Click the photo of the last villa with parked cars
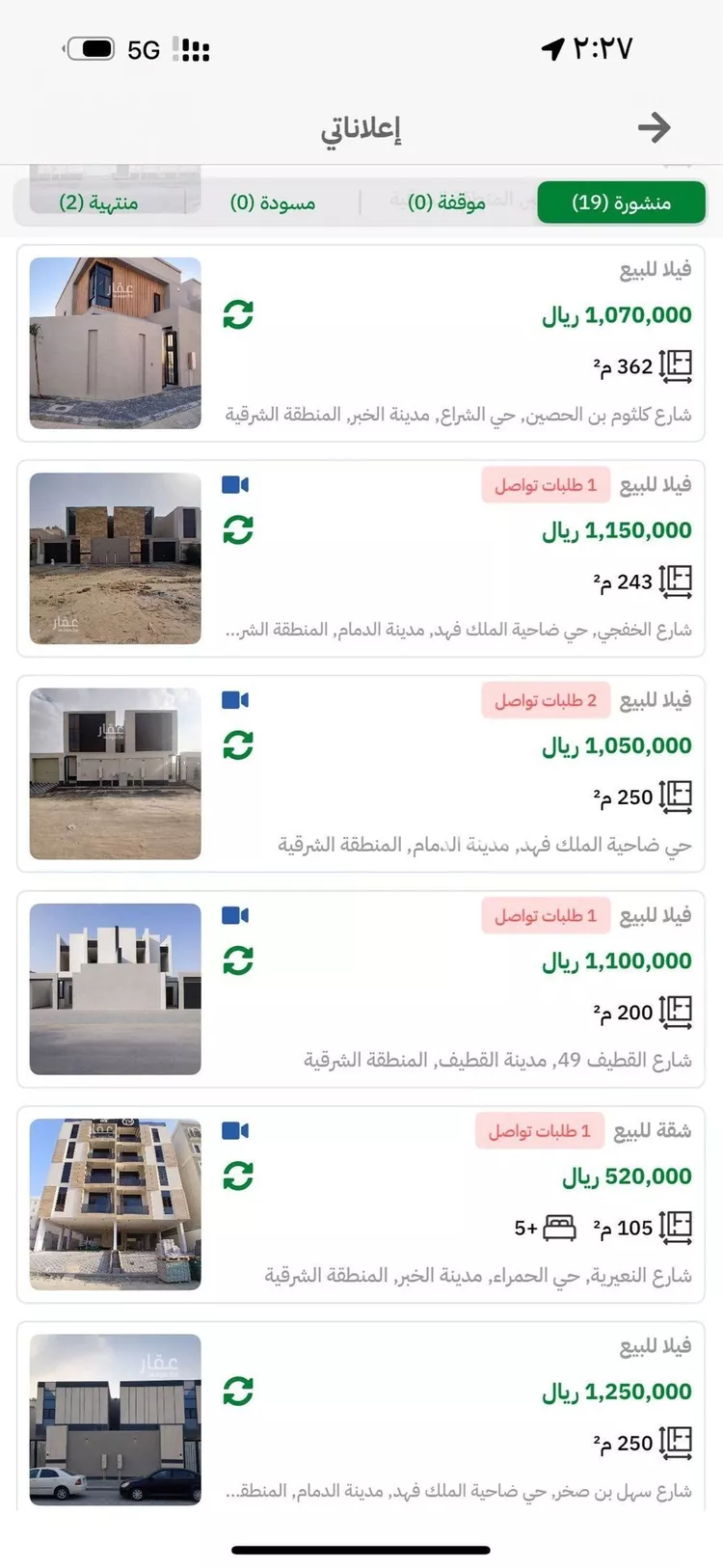723x1568 pixels. click(114, 1419)
